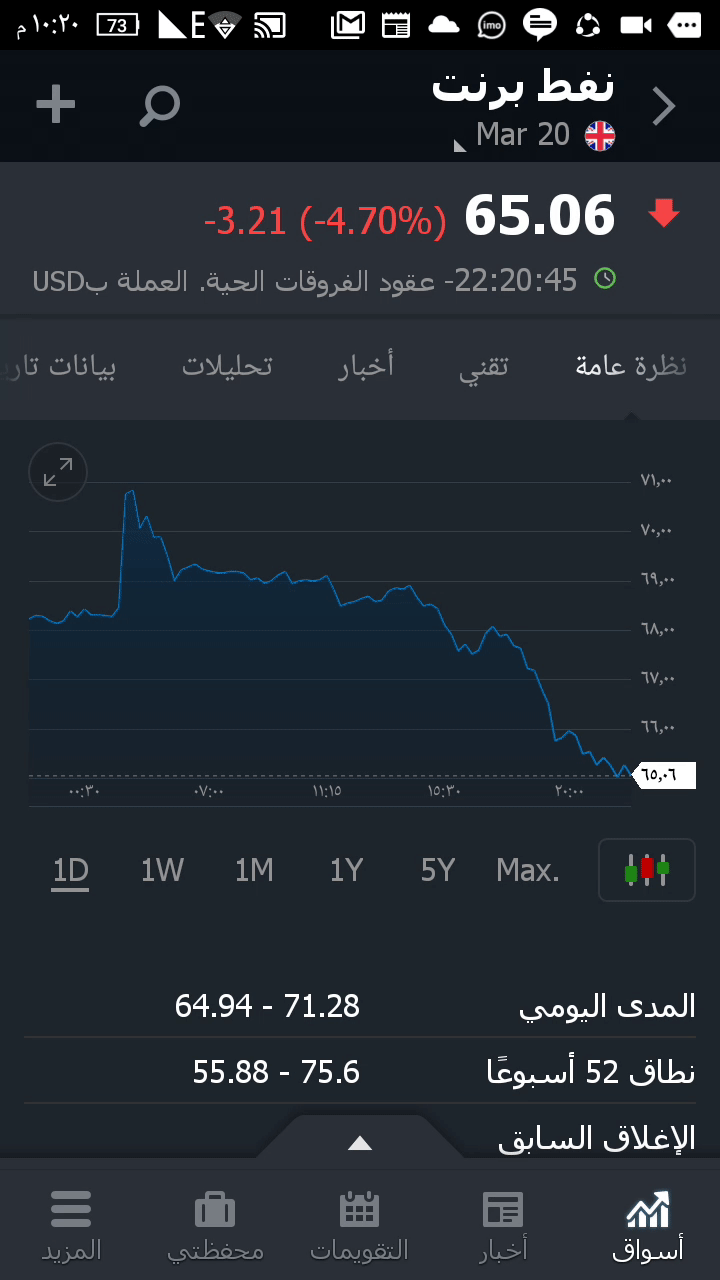Add Brent oil to watchlist with plus icon
The image size is (720, 1280).
pos(56,104)
